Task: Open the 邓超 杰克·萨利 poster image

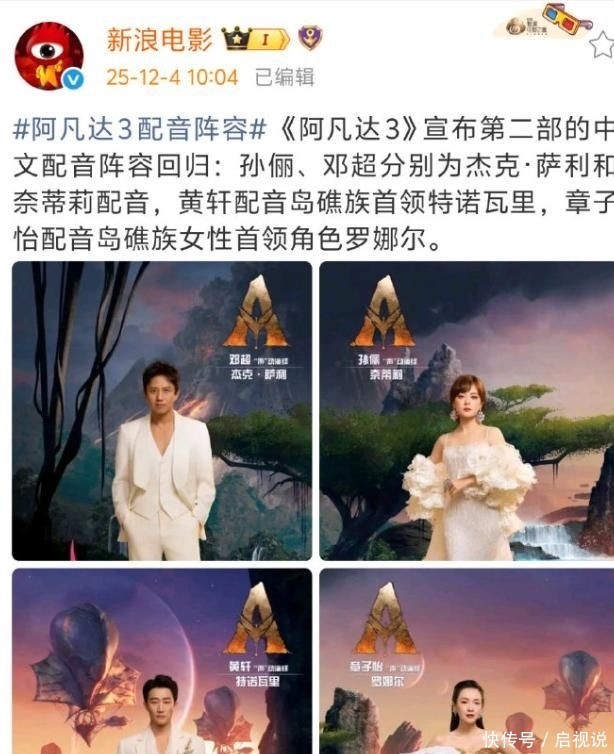Action: pos(162,411)
